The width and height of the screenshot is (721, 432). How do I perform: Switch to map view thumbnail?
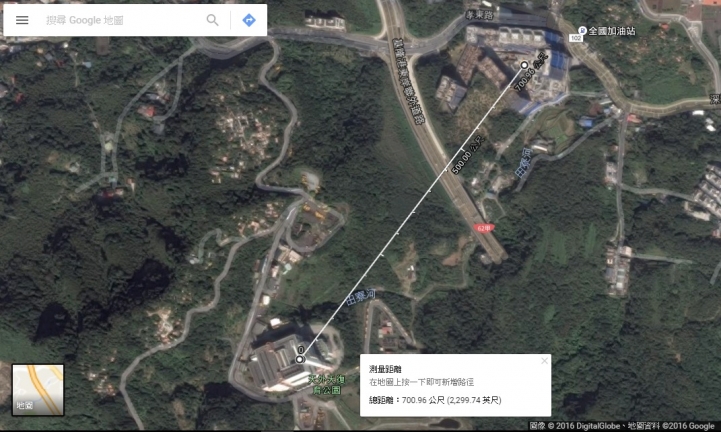point(38,389)
